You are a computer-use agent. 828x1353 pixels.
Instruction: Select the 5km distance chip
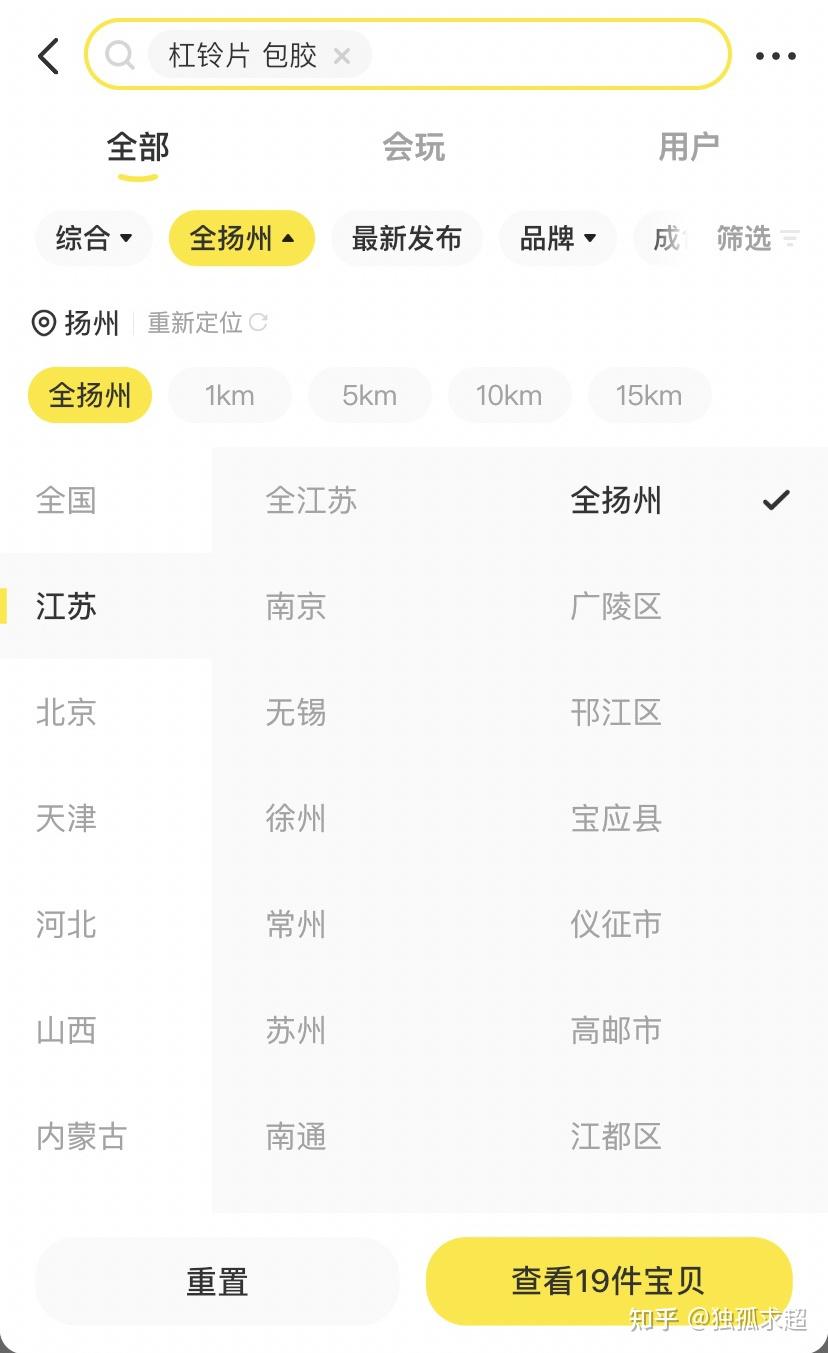[369, 395]
